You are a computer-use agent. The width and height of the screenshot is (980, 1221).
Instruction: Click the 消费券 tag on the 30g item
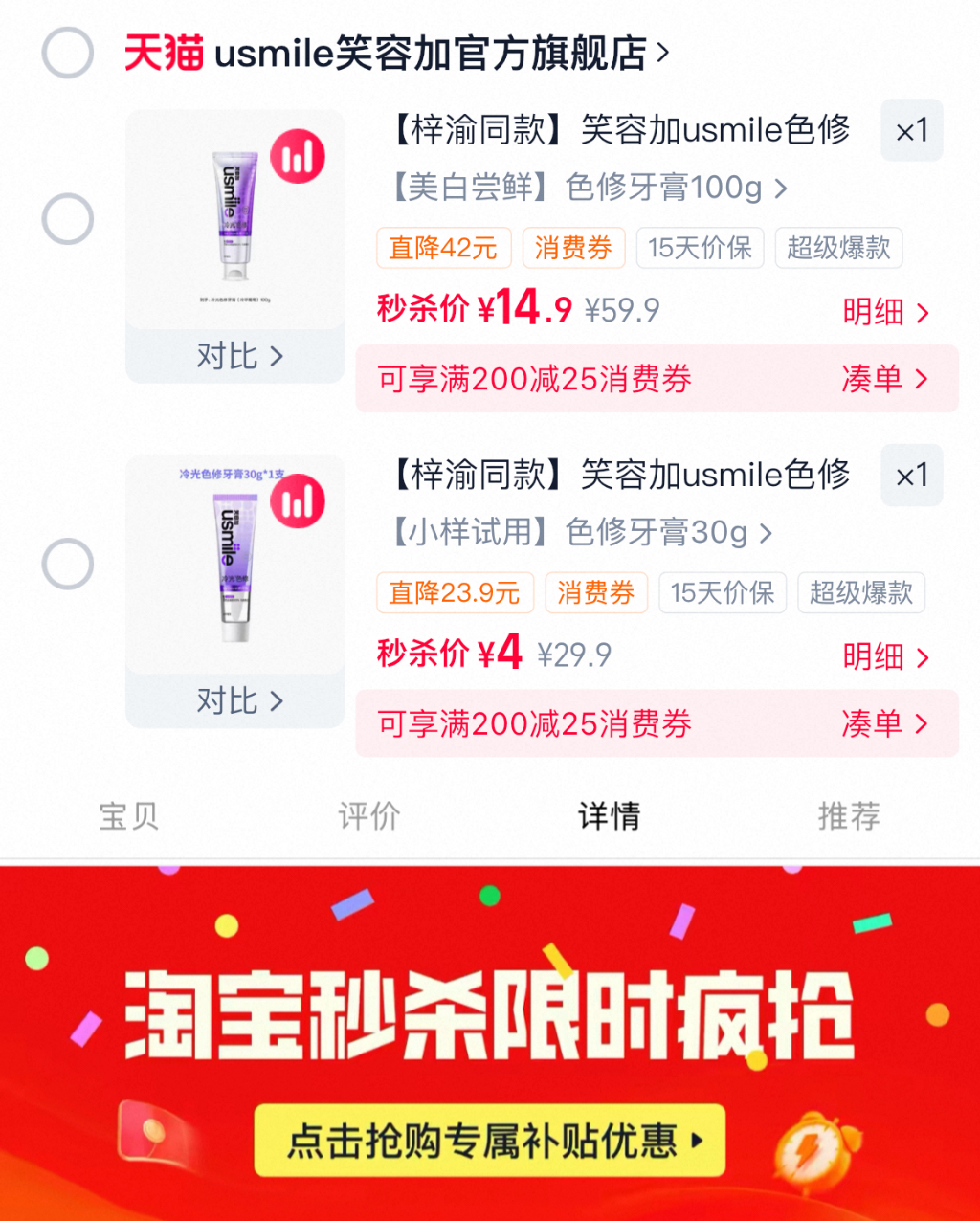pos(595,592)
